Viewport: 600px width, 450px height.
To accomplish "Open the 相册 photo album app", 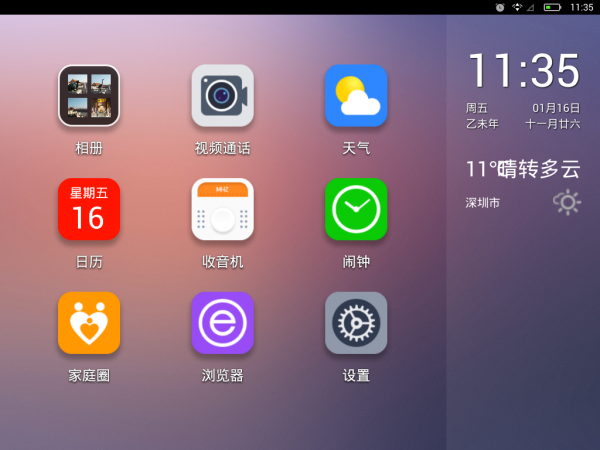I will (x=89, y=96).
